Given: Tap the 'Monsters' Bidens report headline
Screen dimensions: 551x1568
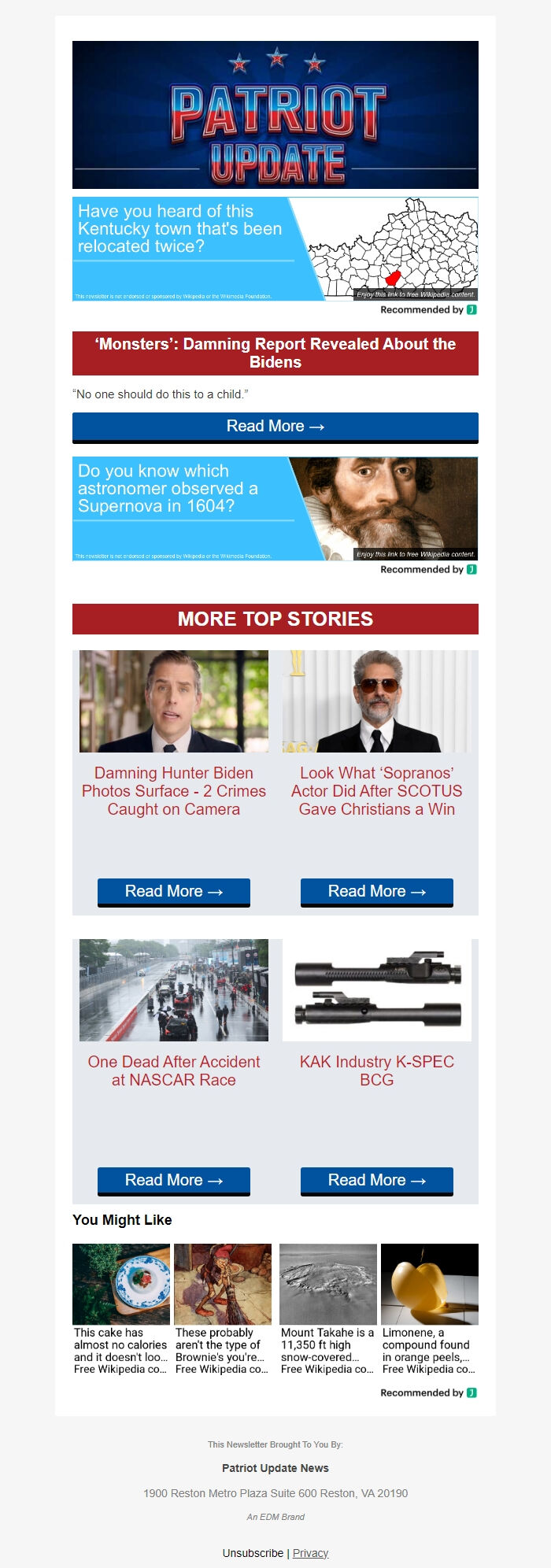Looking at the screenshot, I should coord(275,353).
